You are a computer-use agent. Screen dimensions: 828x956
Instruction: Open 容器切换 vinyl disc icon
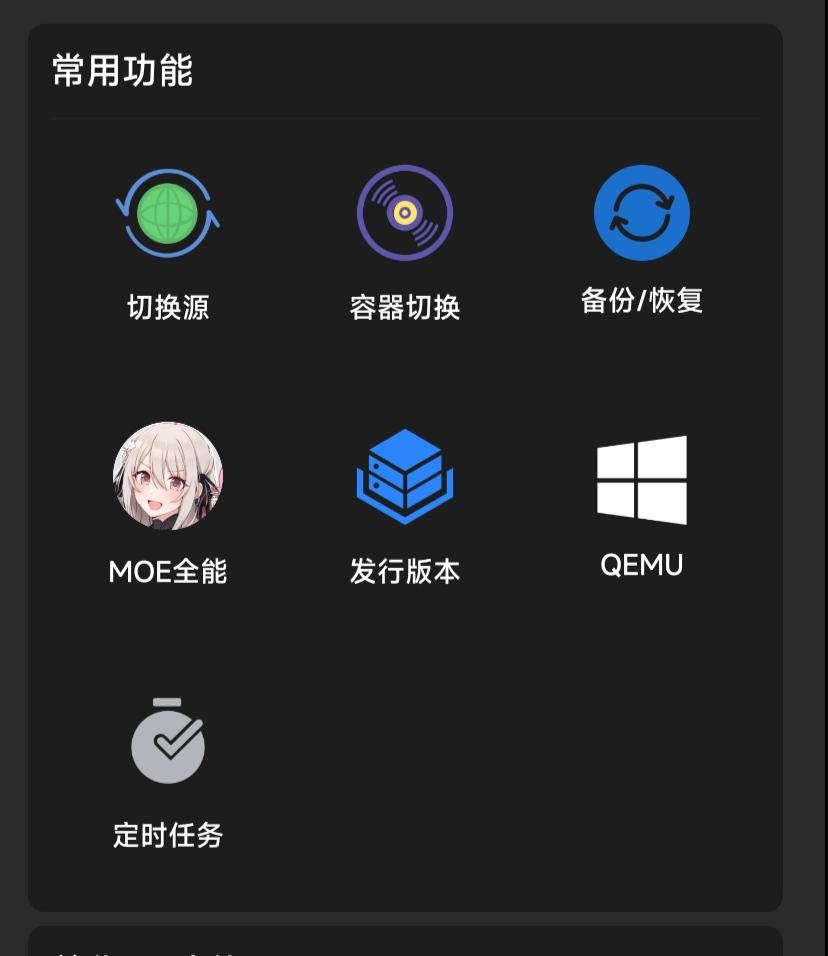pyautogui.click(x=404, y=212)
